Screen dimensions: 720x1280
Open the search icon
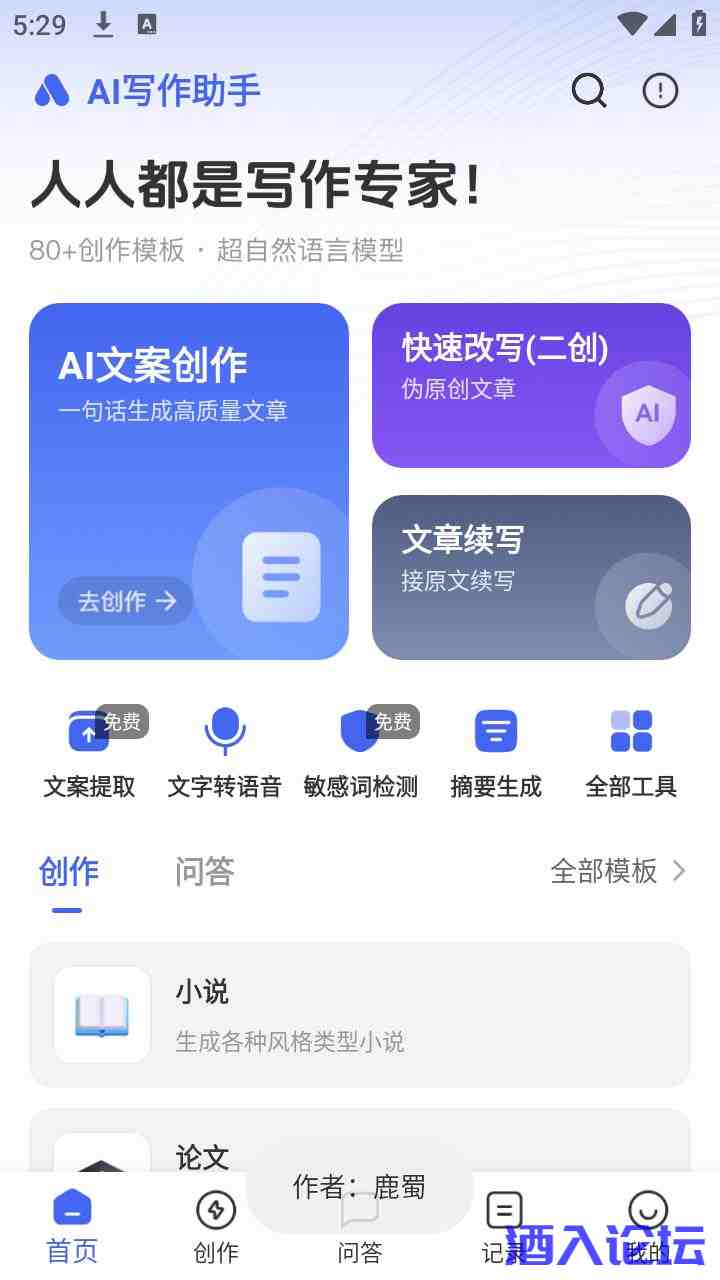pyautogui.click(x=589, y=91)
